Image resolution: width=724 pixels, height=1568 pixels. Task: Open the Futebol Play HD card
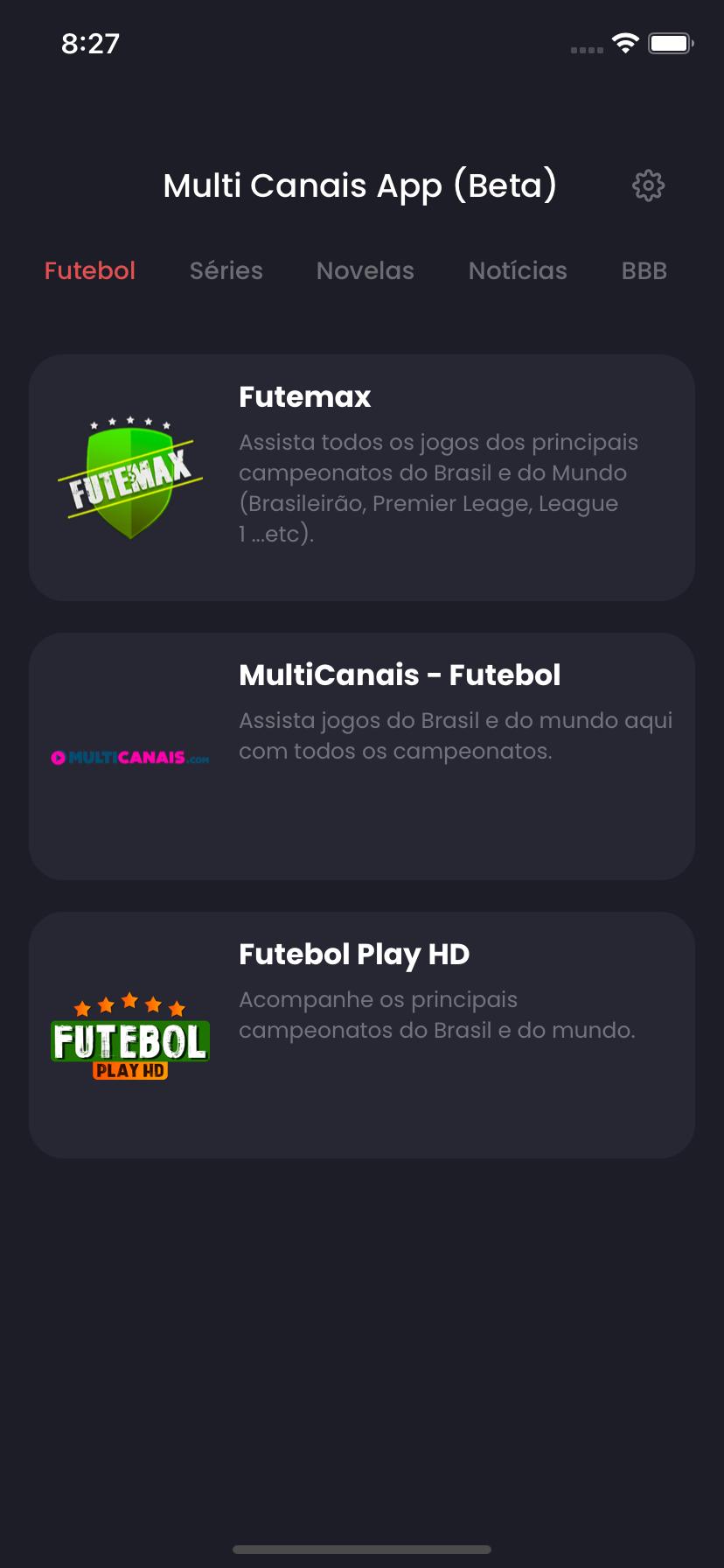tap(362, 1035)
